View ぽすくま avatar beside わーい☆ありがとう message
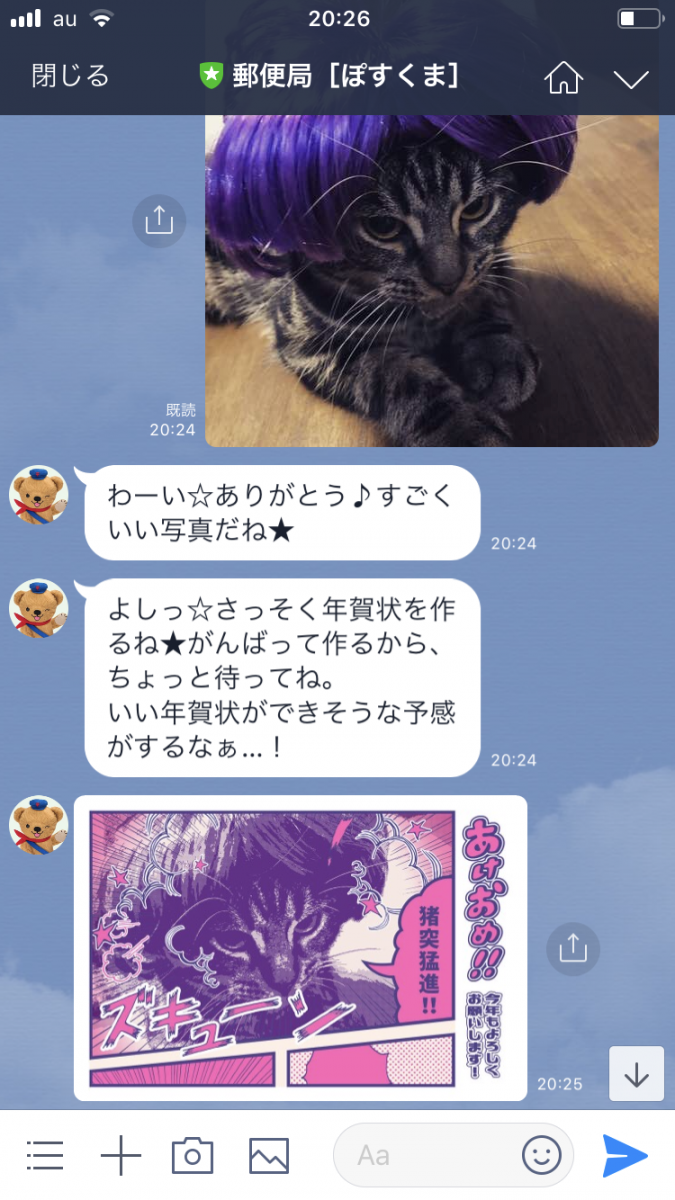 coord(38,494)
